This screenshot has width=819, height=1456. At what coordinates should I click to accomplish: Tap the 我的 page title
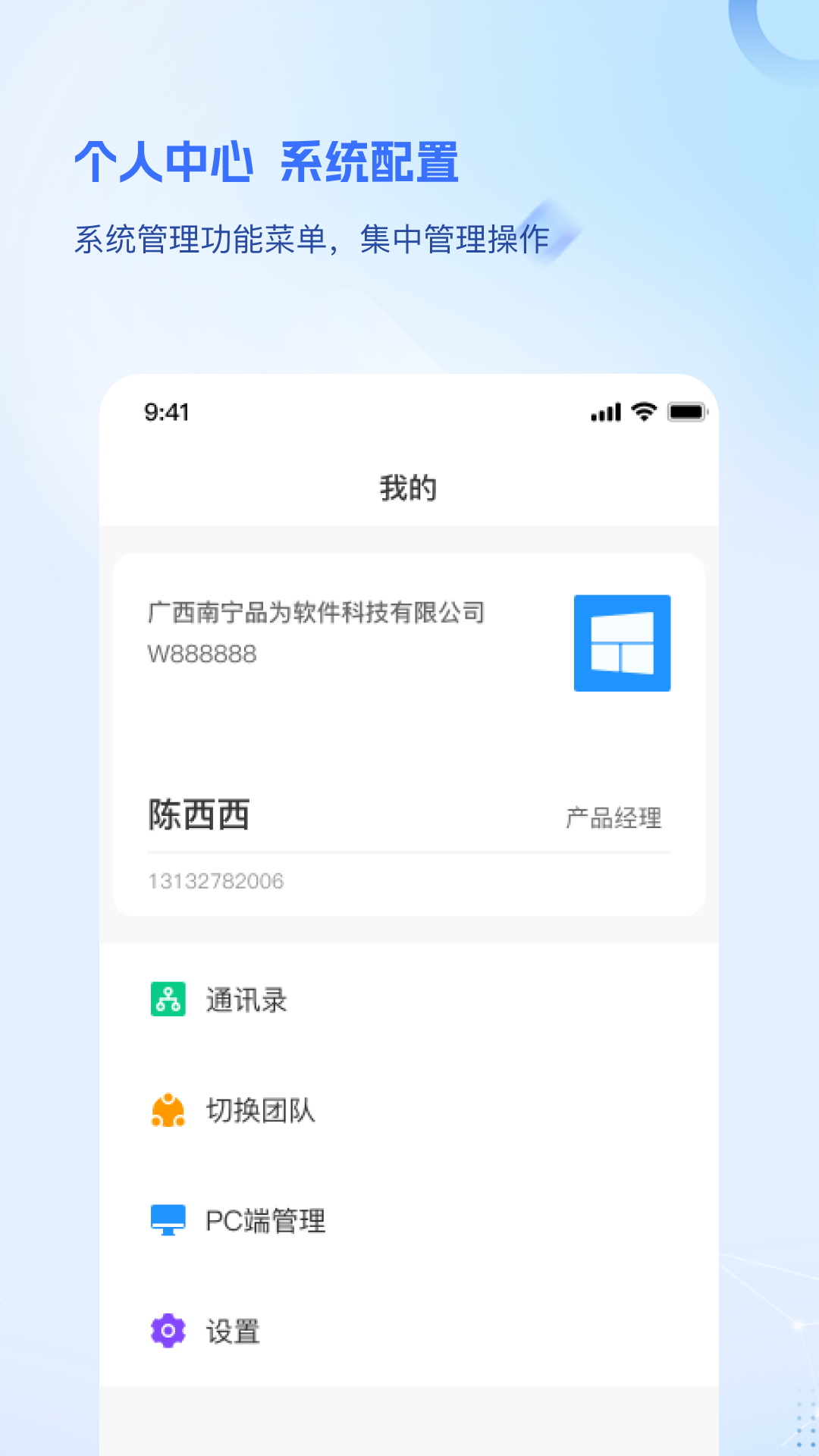pyautogui.click(x=409, y=486)
